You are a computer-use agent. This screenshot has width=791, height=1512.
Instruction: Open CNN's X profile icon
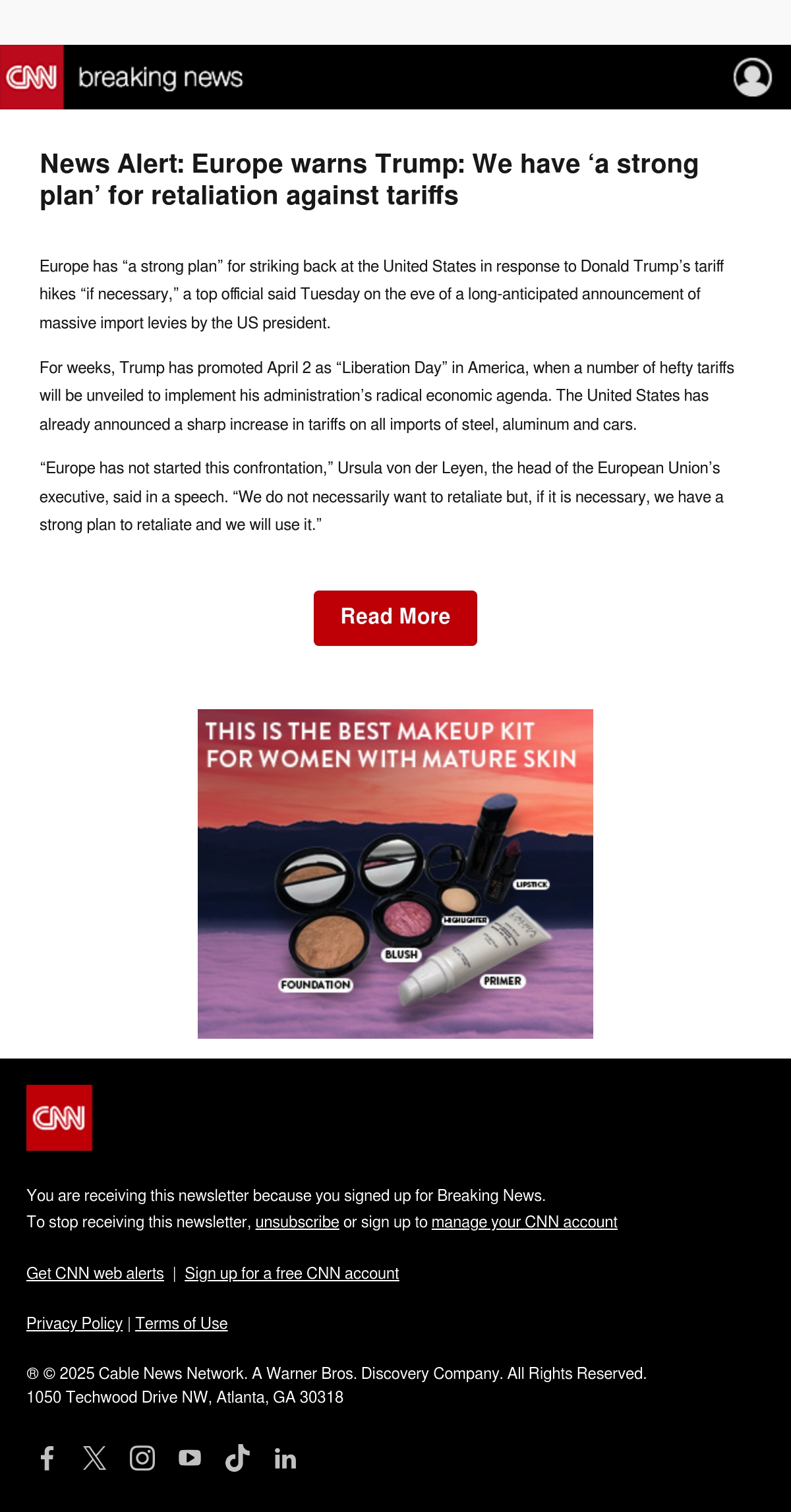click(x=95, y=1458)
